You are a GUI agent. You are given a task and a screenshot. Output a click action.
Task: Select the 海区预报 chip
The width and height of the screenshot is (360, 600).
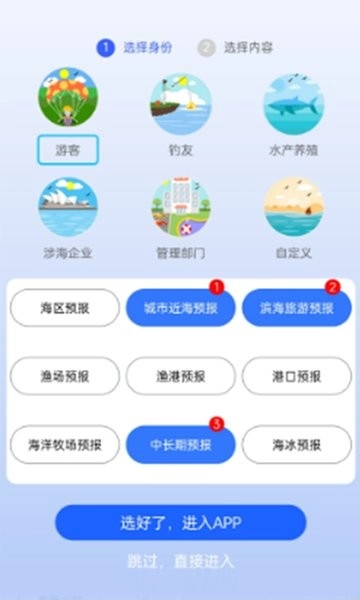tap(65, 308)
